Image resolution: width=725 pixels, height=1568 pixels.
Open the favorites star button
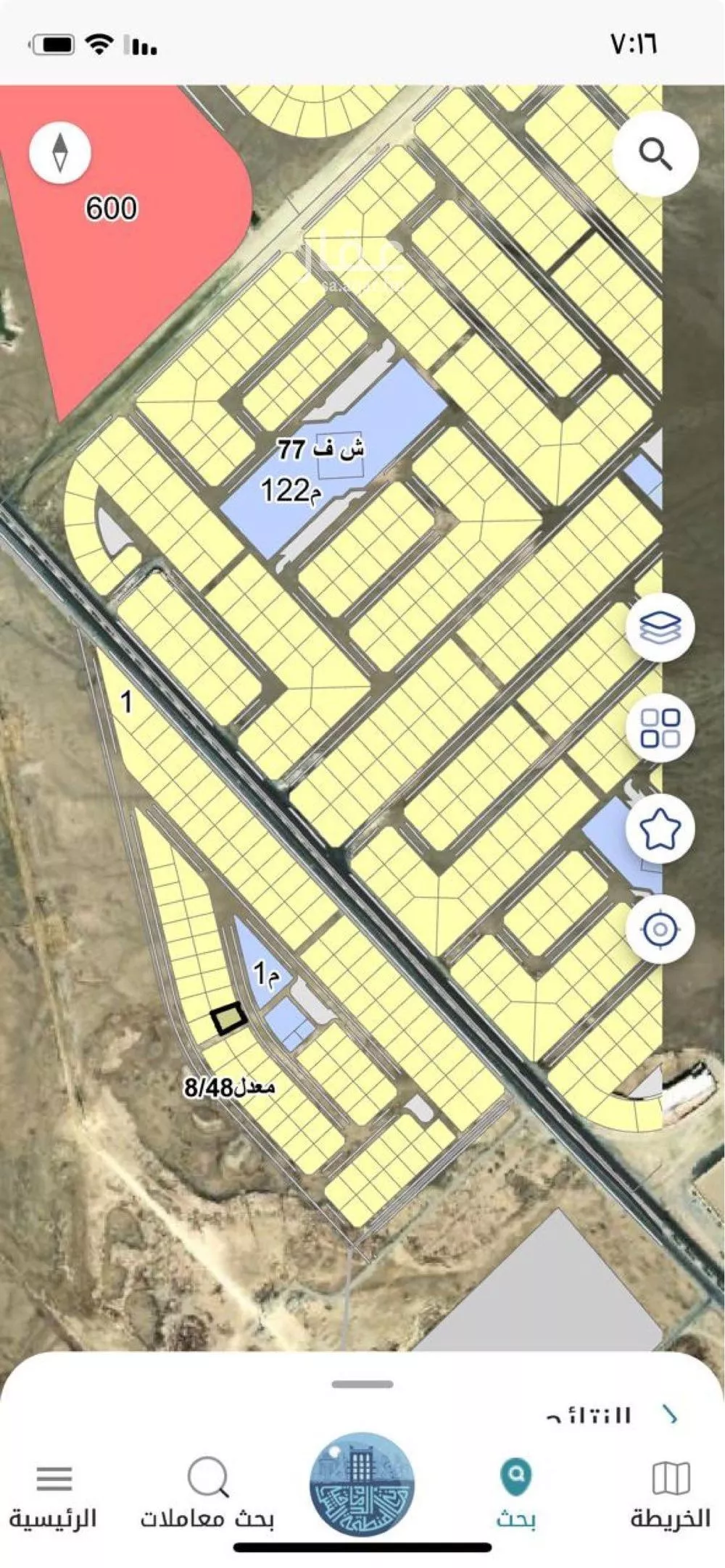(660, 828)
